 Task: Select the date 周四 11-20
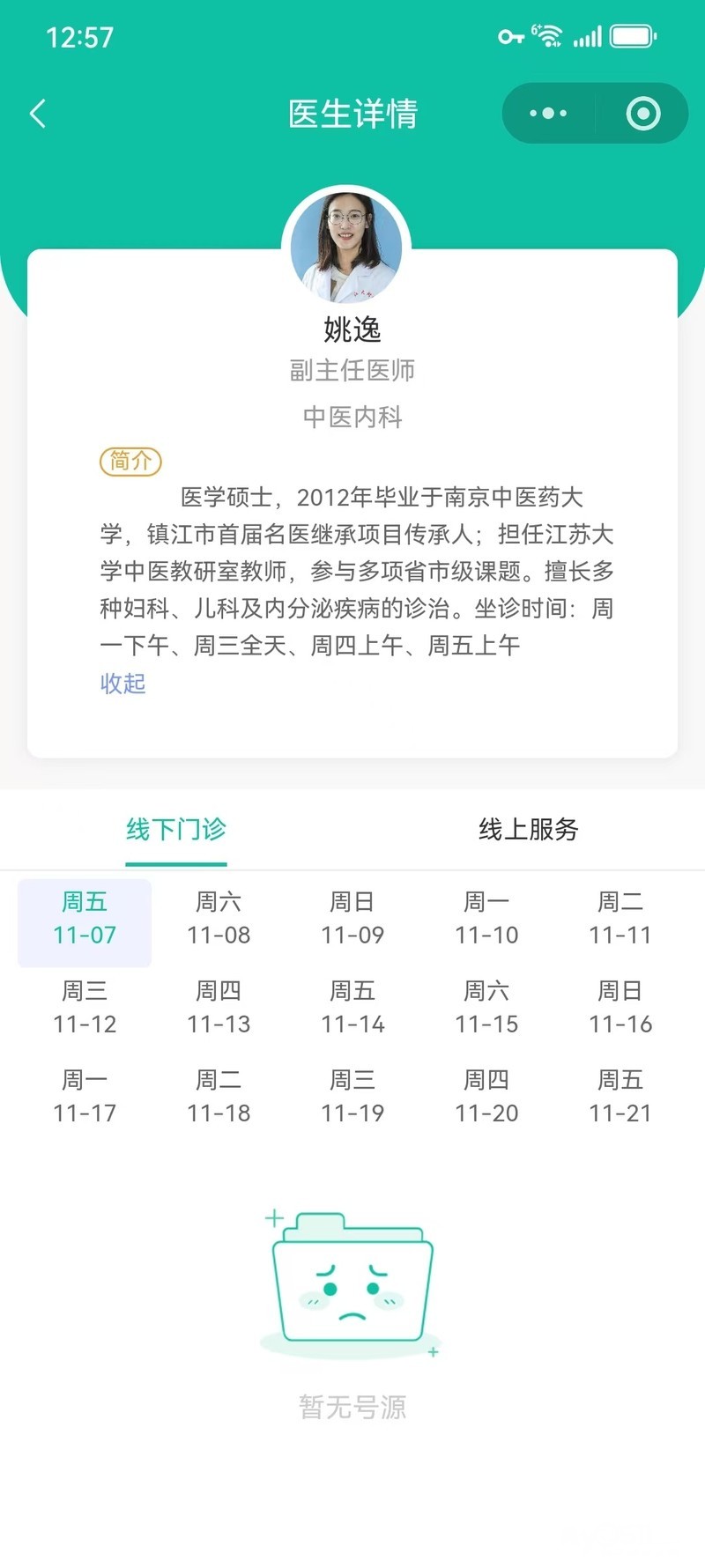(486, 1097)
